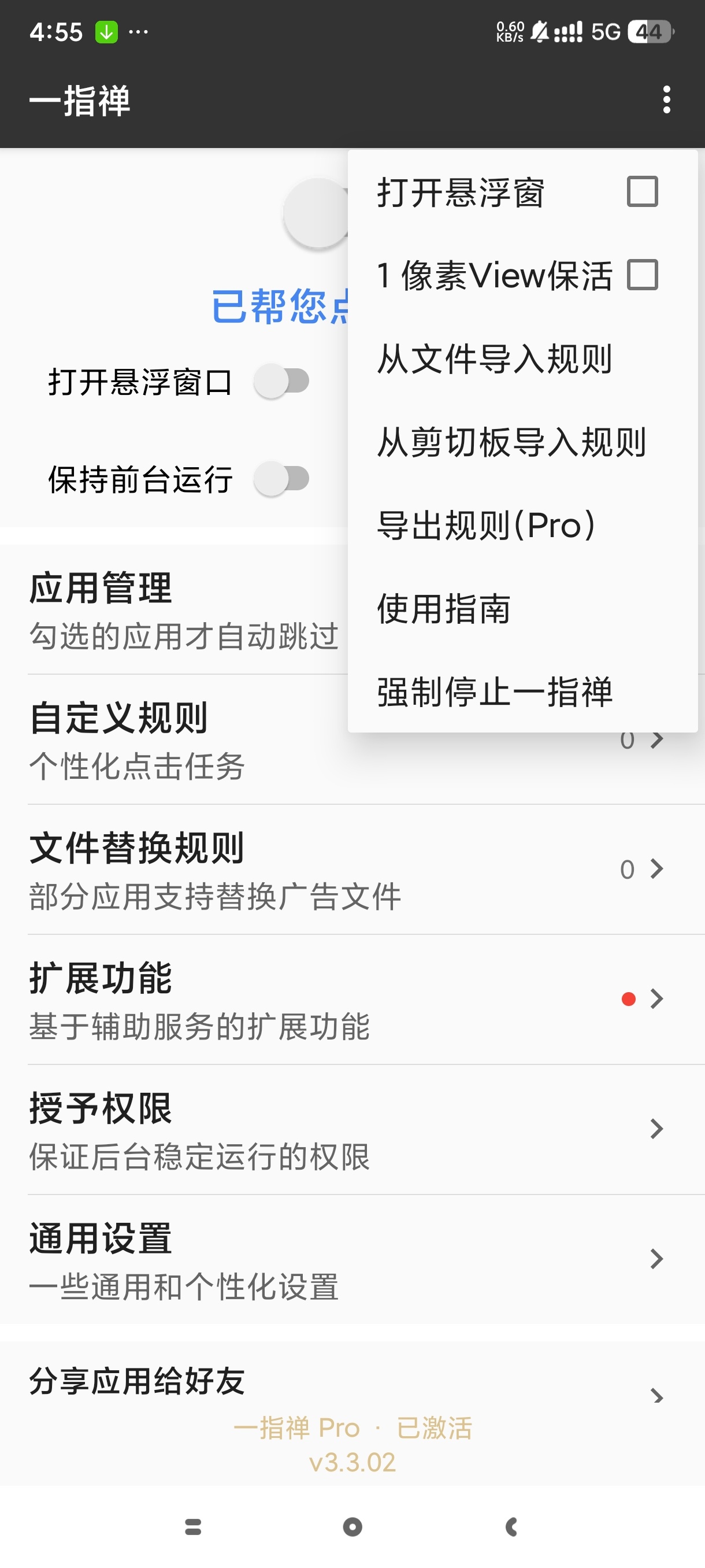Tap 分享应用给好友
Image resolution: width=705 pixels, height=1568 pixels.
pyautogui.click(x=340, y=1382)
